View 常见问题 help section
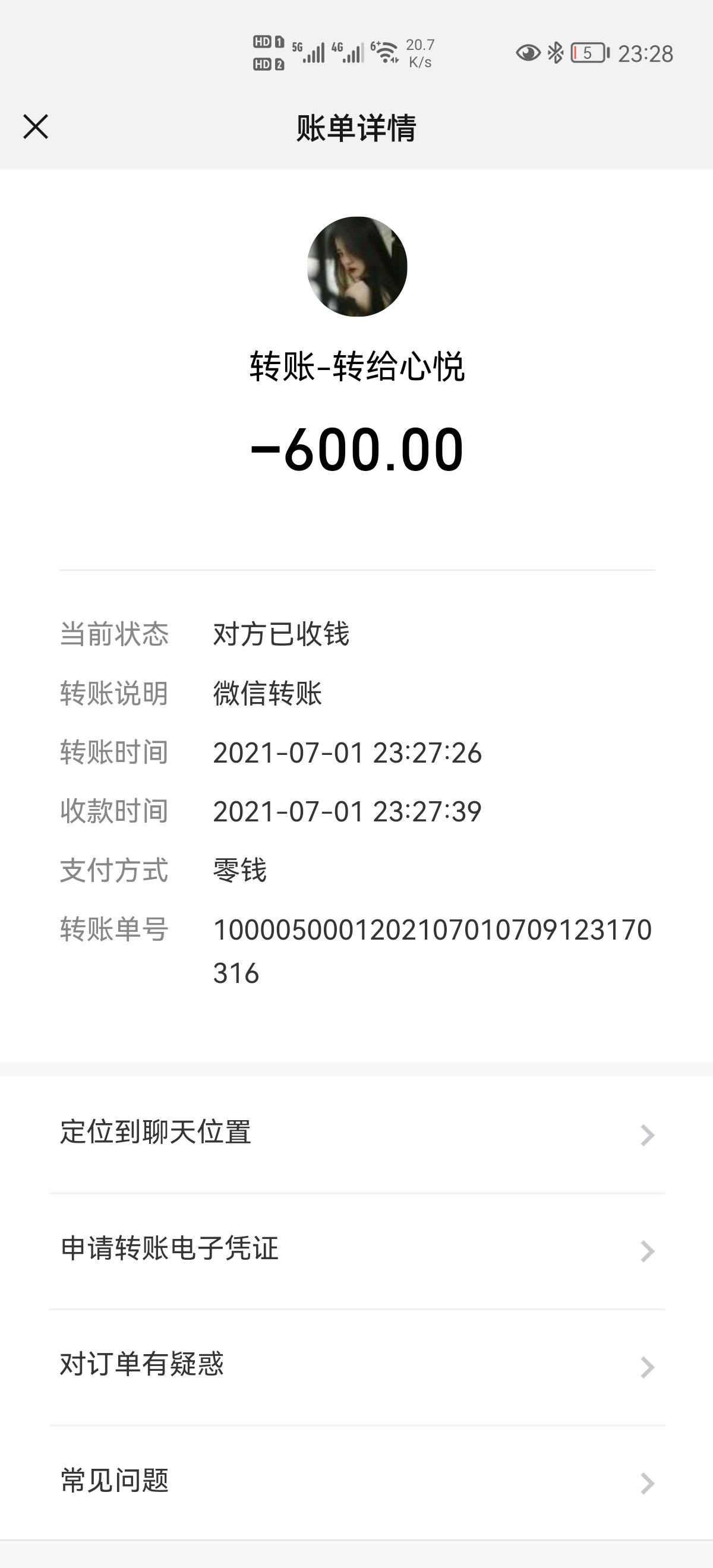The image size is (713, 1568). coord(356,1481)
